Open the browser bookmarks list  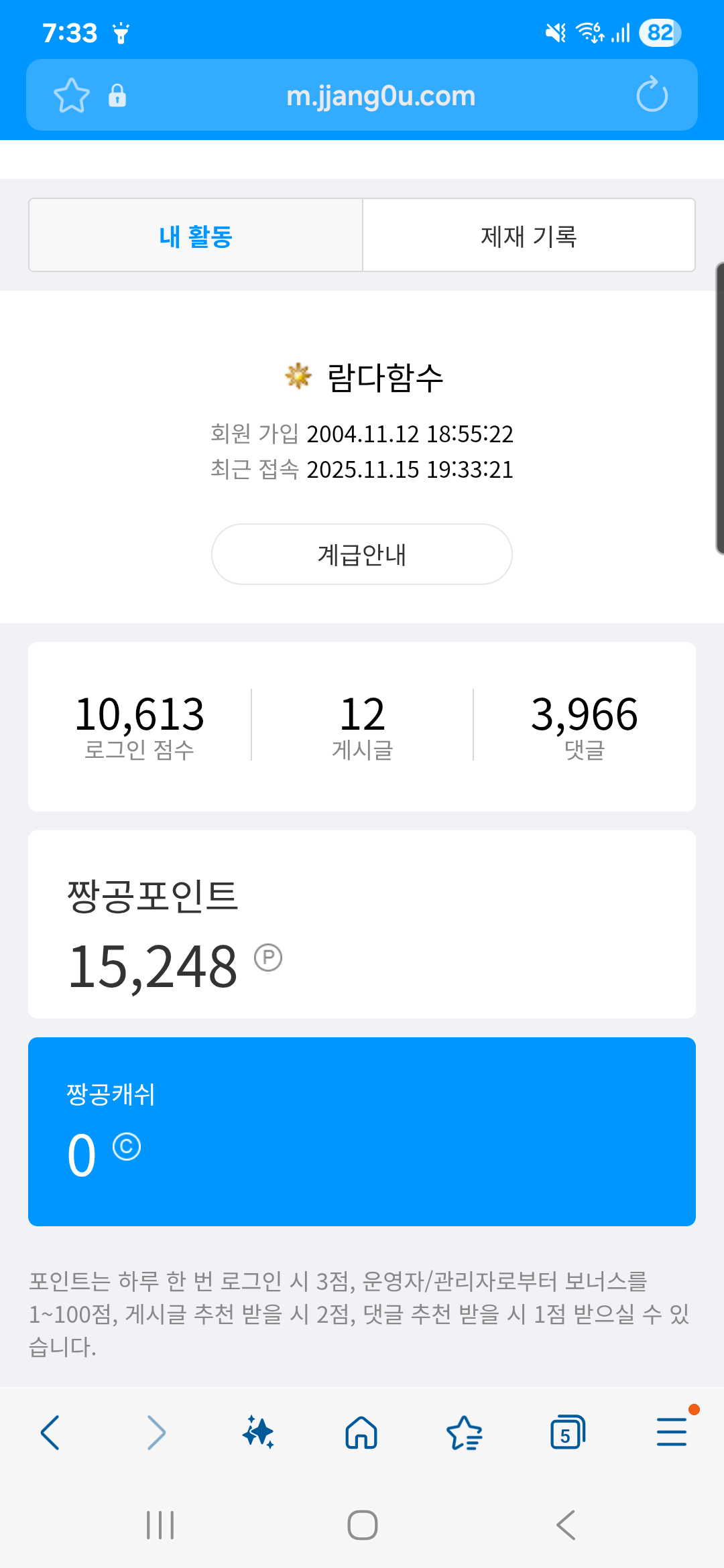[x=465, y=1433]
